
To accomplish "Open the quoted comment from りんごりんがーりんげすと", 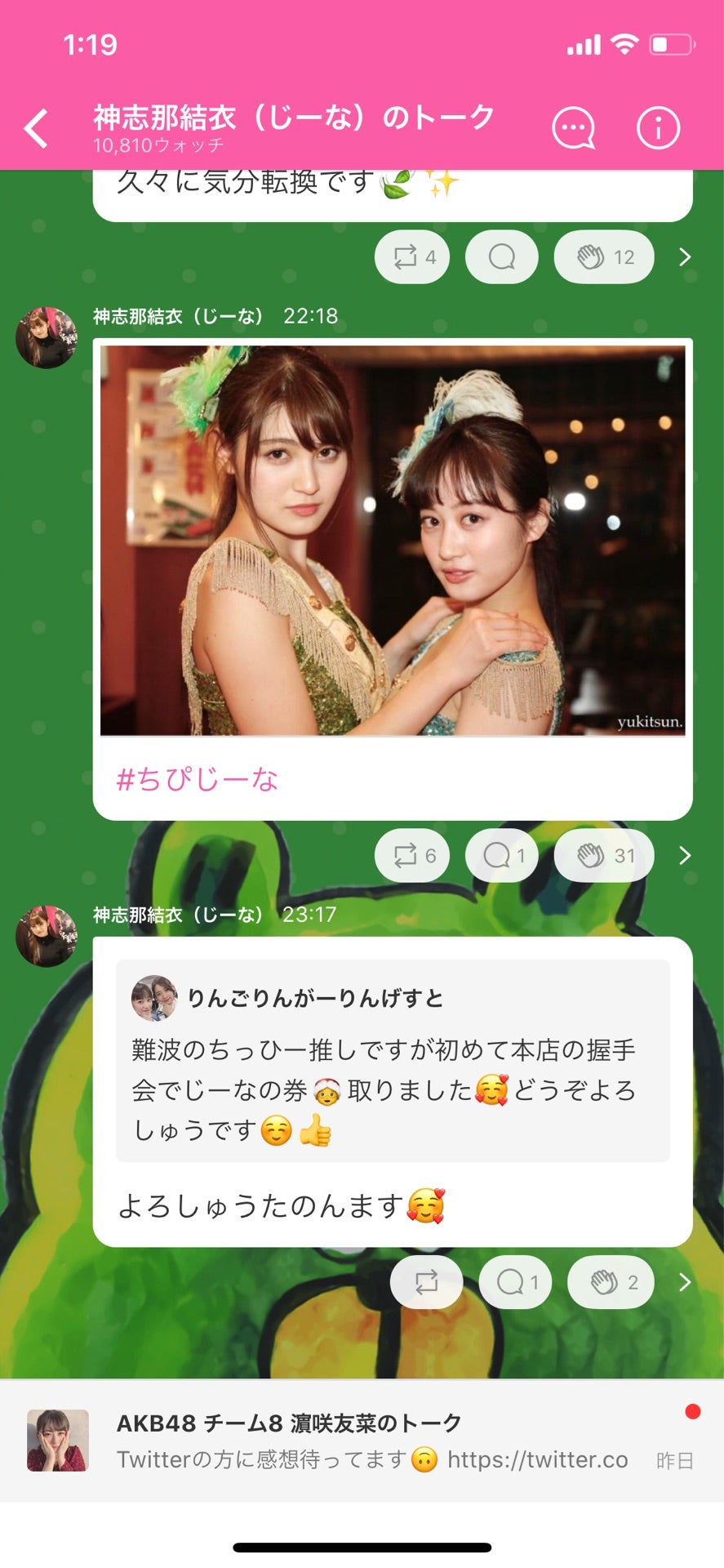I will (393, 1062).
